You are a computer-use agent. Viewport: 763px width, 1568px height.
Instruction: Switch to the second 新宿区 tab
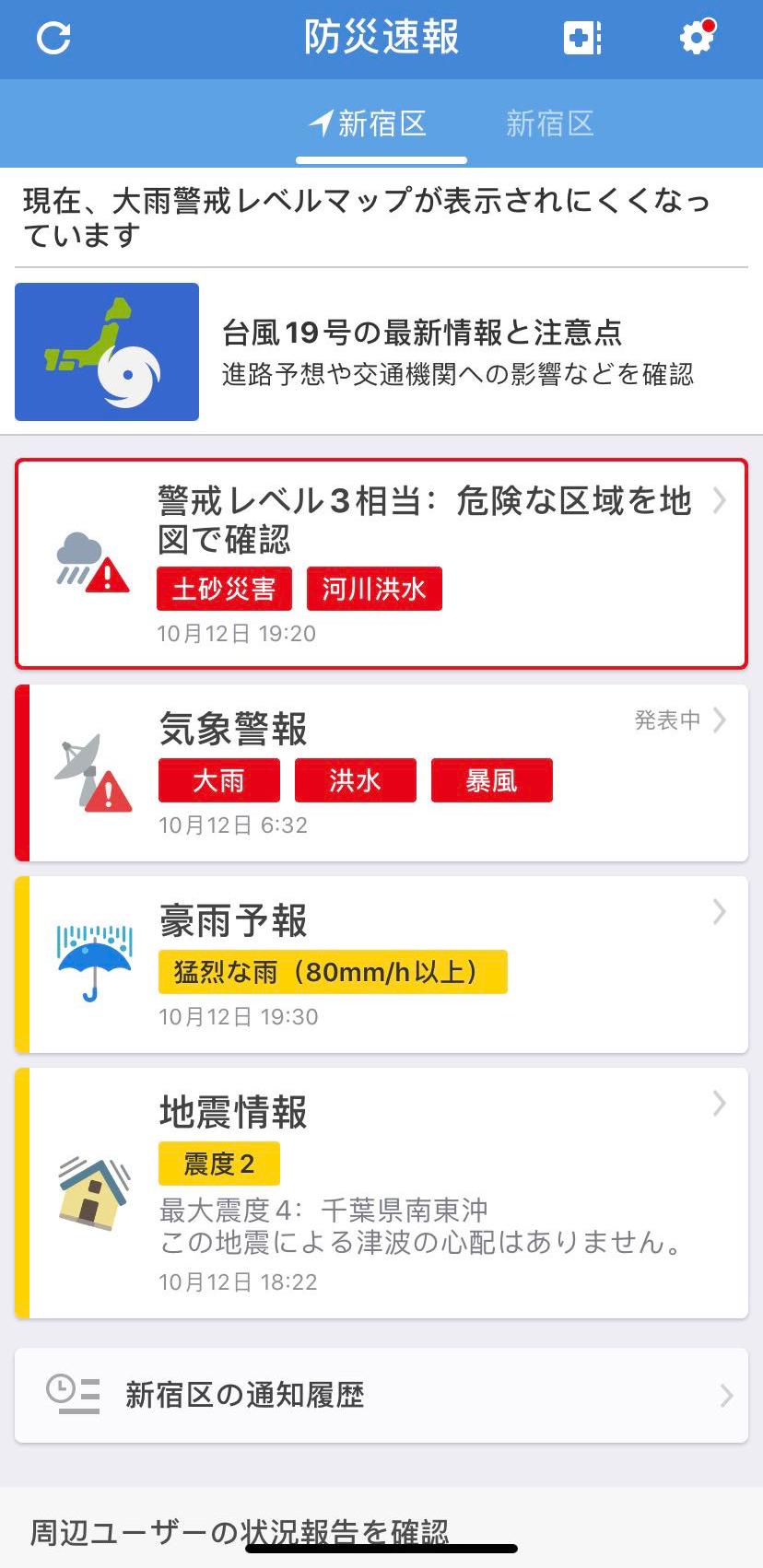(x=549, y=123)
